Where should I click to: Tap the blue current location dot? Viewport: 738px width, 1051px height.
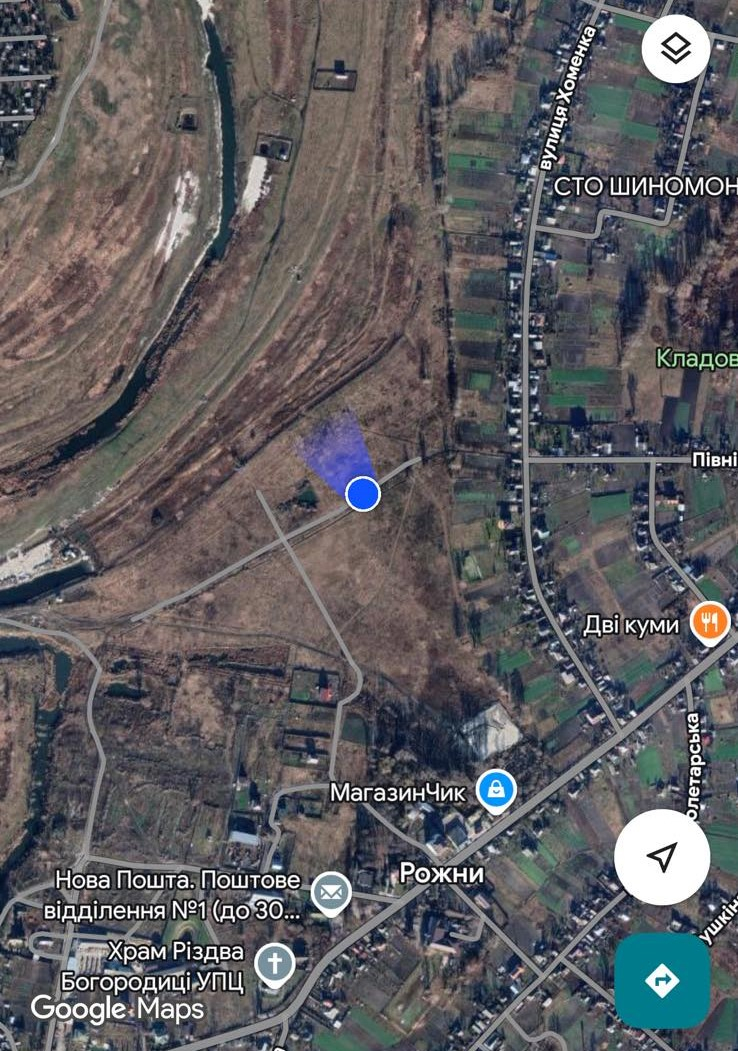click(363, 493)
